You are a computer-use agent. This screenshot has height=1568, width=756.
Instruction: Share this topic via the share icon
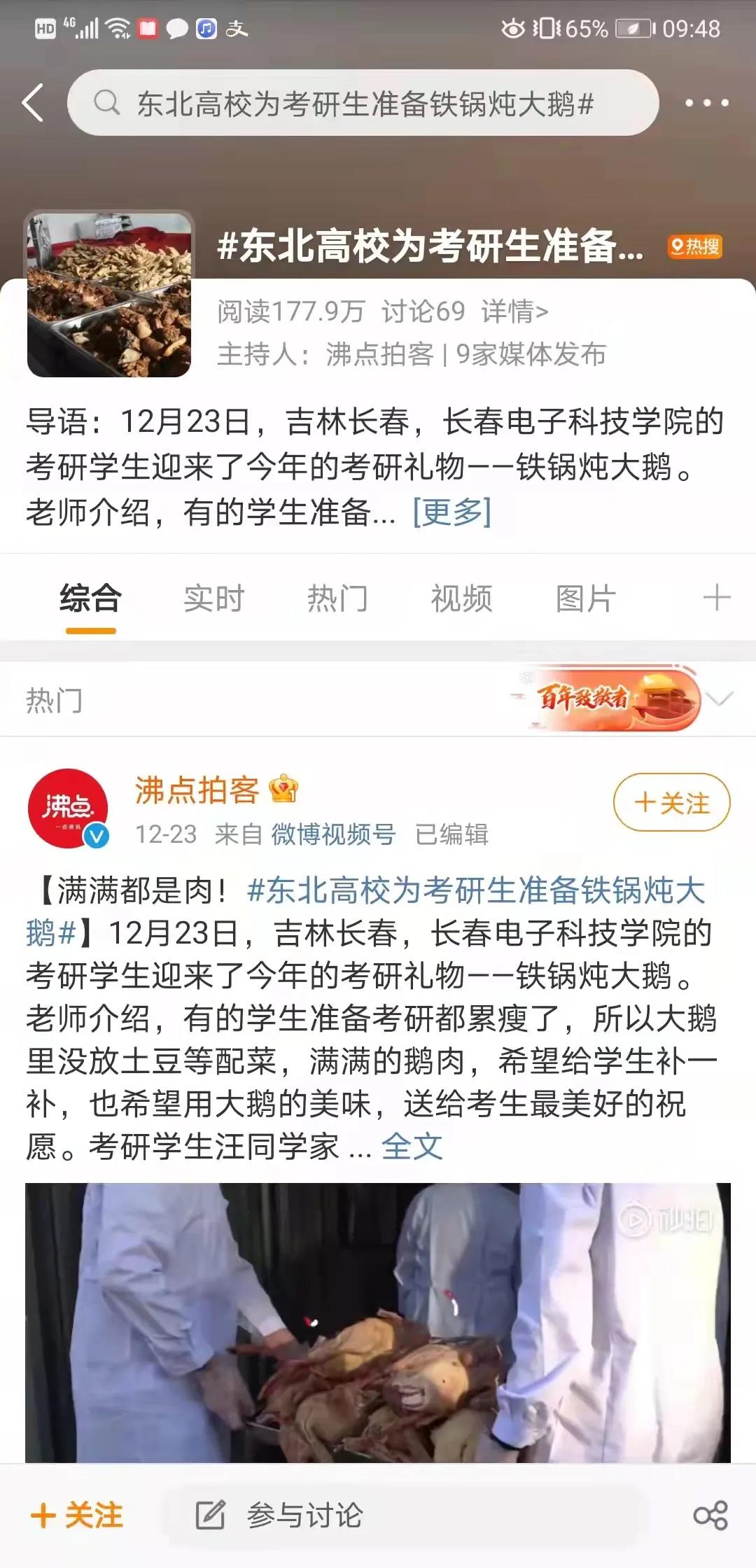click(710, 1515)
